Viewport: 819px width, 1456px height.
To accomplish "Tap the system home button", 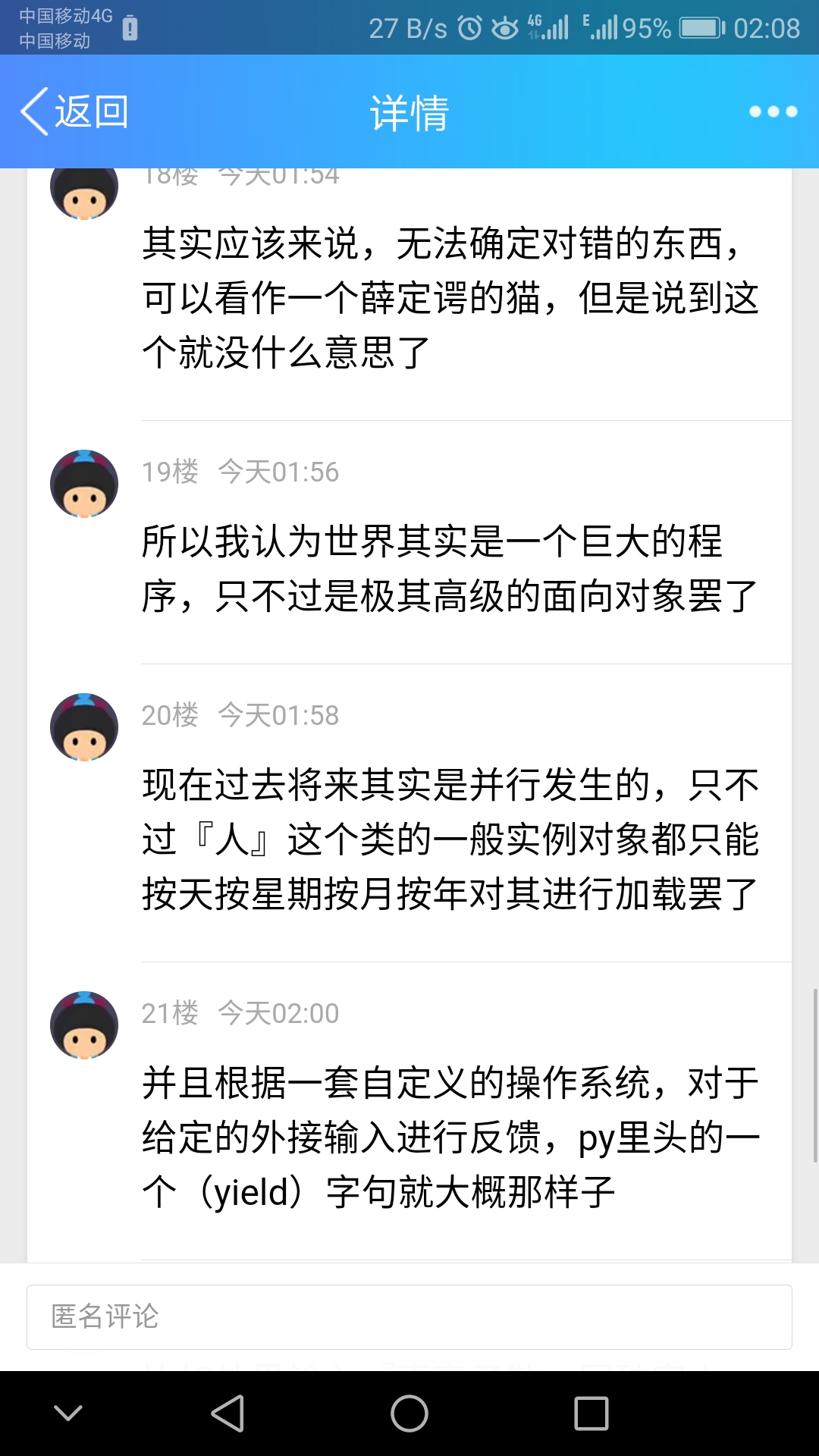I will (409, 1414).
